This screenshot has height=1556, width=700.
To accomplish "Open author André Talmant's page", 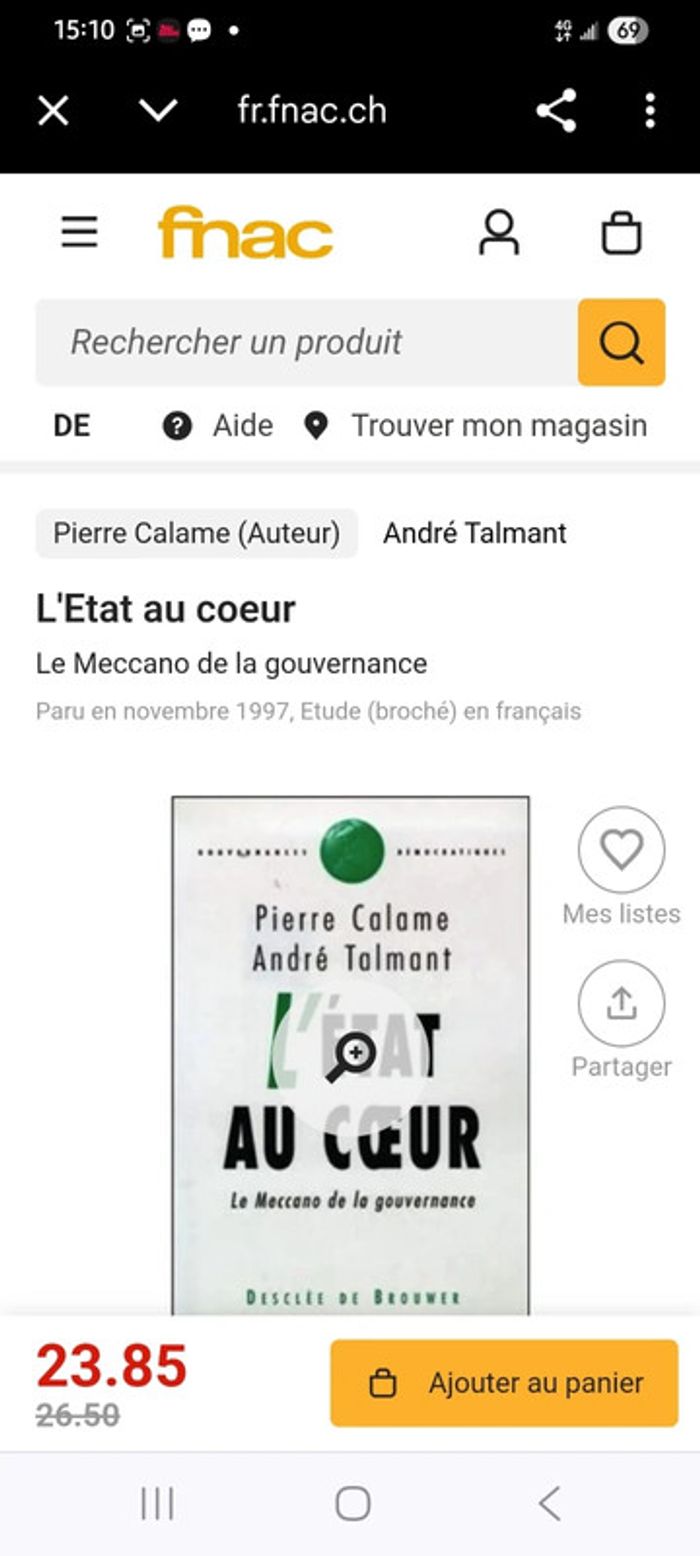I will point(474,533).
